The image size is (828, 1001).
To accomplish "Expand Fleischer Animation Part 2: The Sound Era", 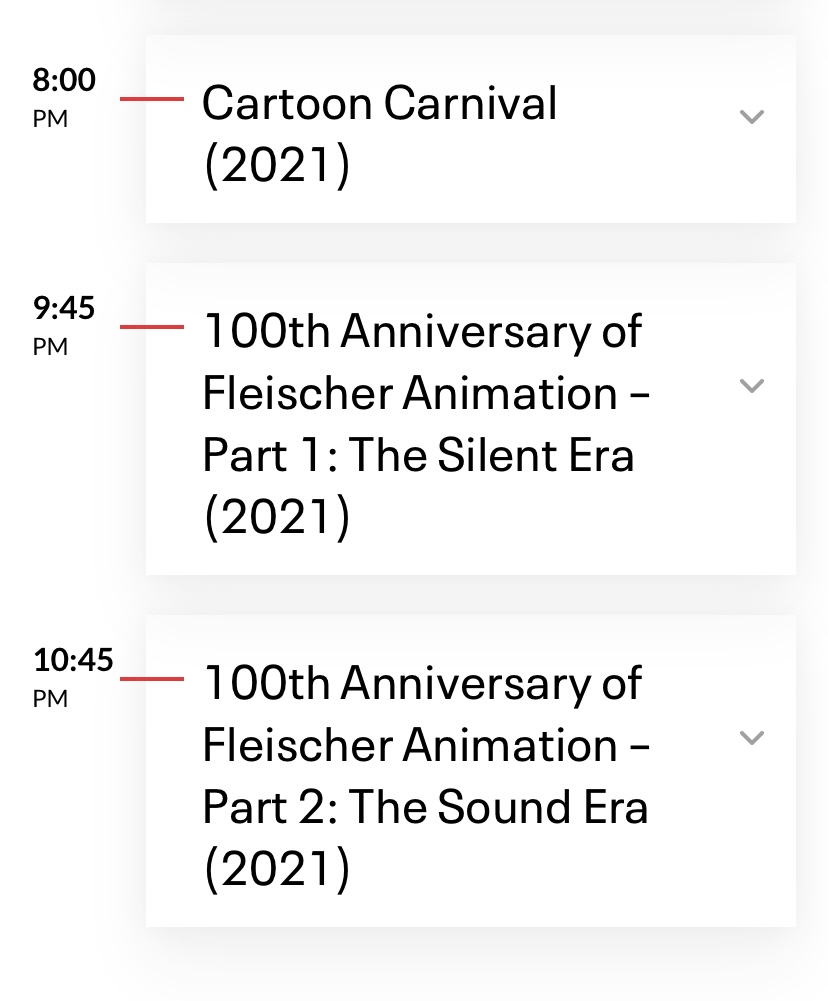I will point(751,738).
